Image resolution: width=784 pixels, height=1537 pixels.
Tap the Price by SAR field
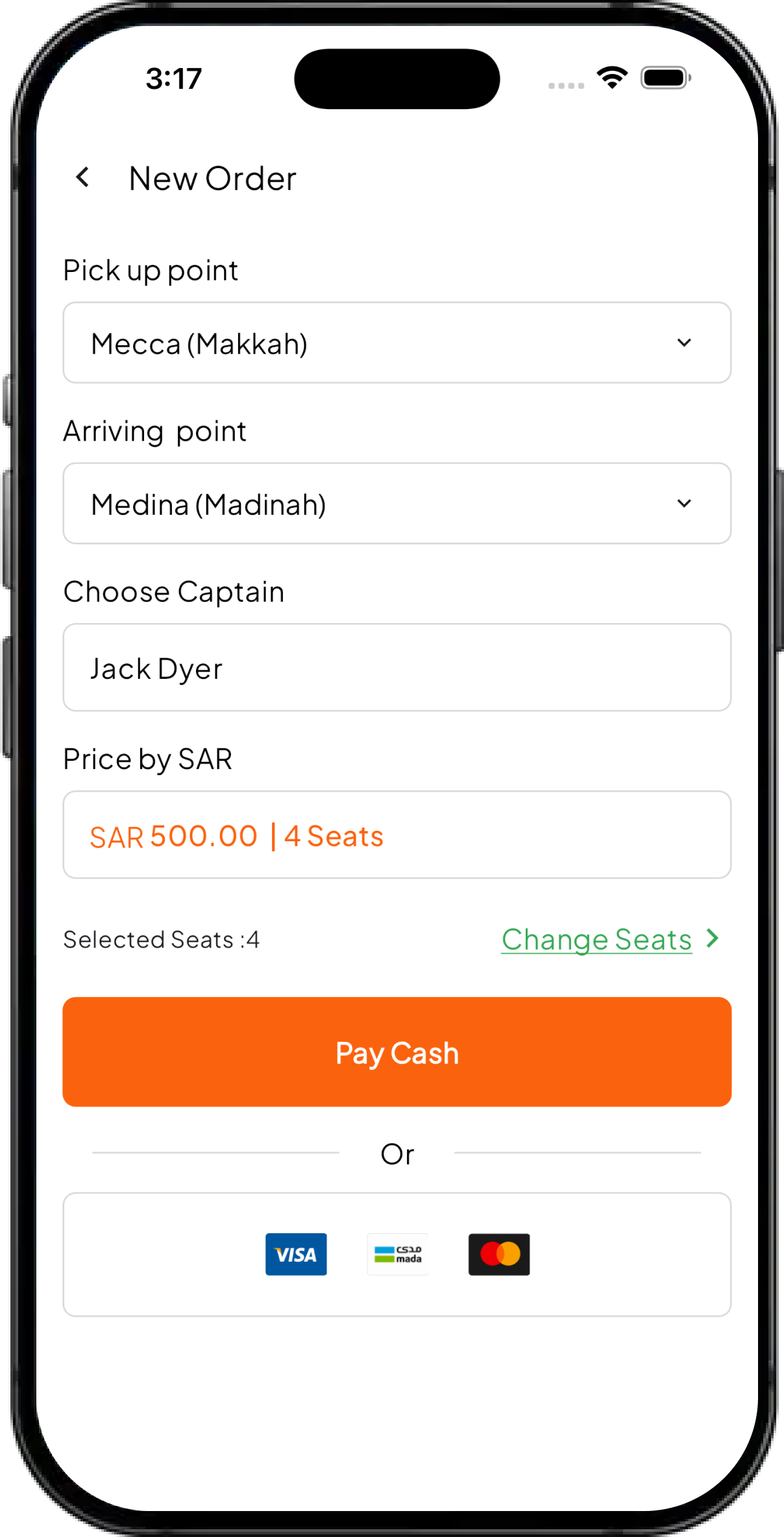397,835
